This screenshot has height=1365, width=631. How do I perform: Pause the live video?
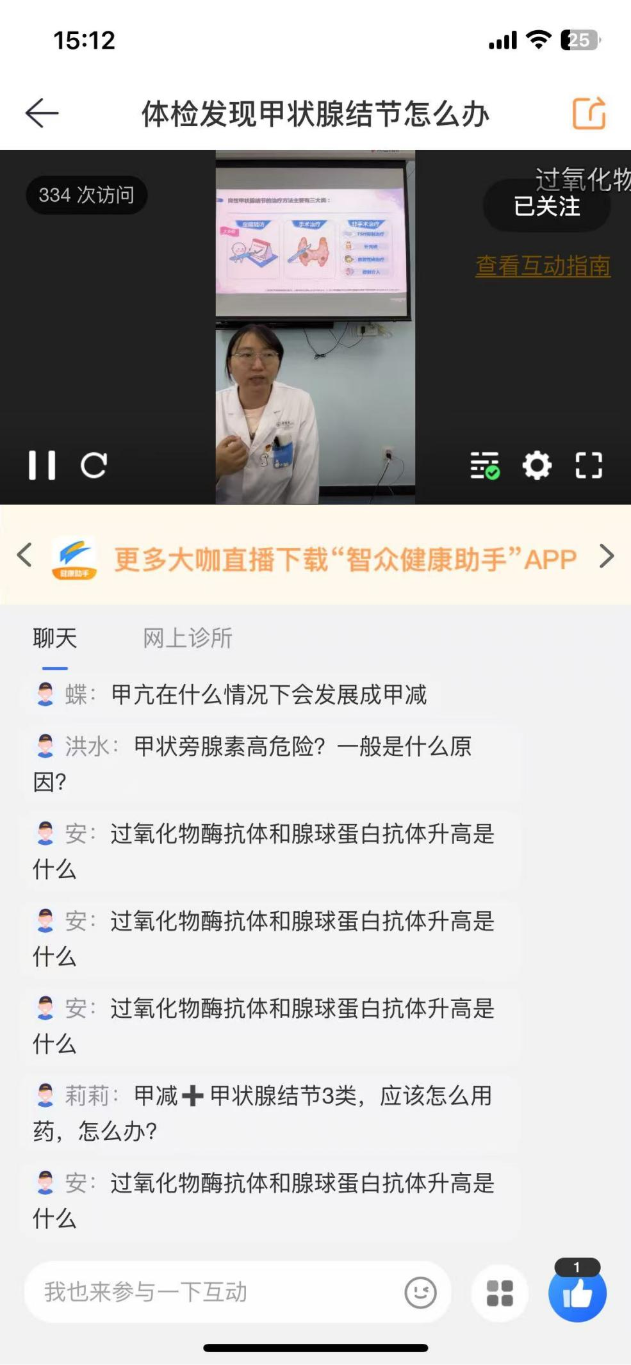tap(42, 465)
